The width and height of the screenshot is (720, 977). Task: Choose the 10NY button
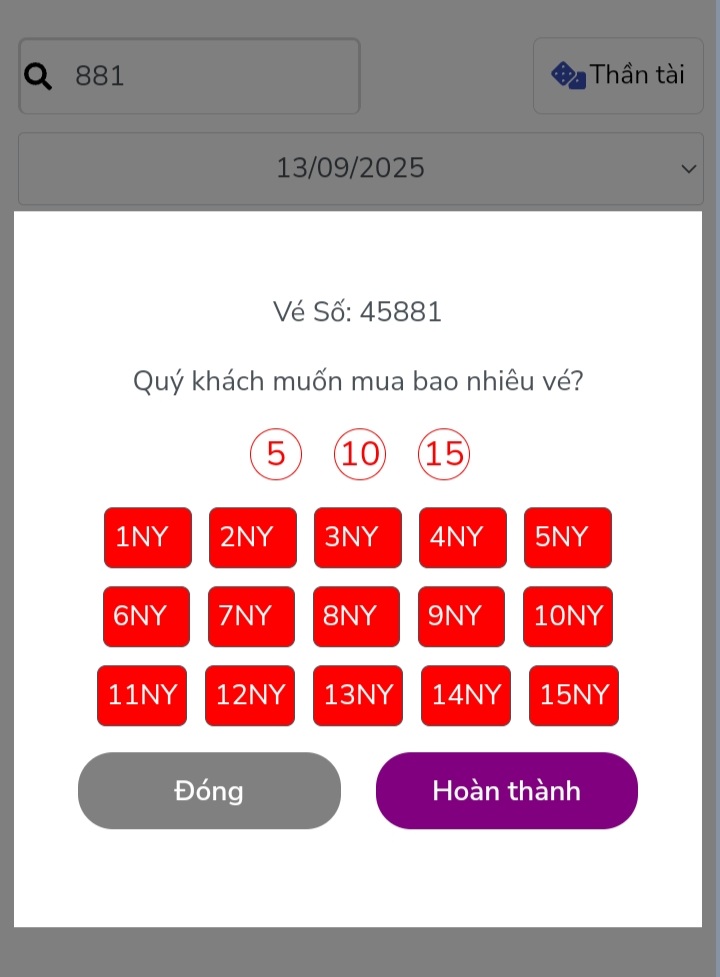(568, 616)
